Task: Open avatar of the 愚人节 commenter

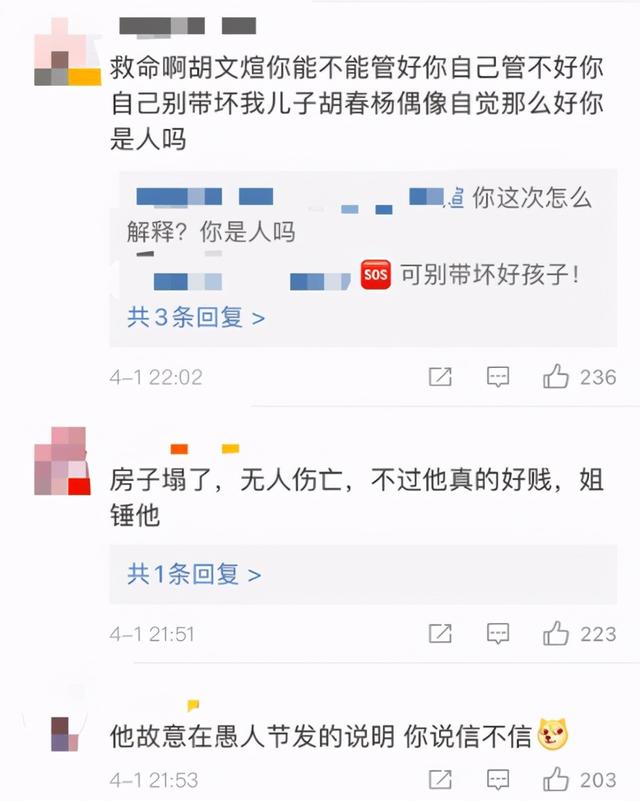Action: coord(62,734)
